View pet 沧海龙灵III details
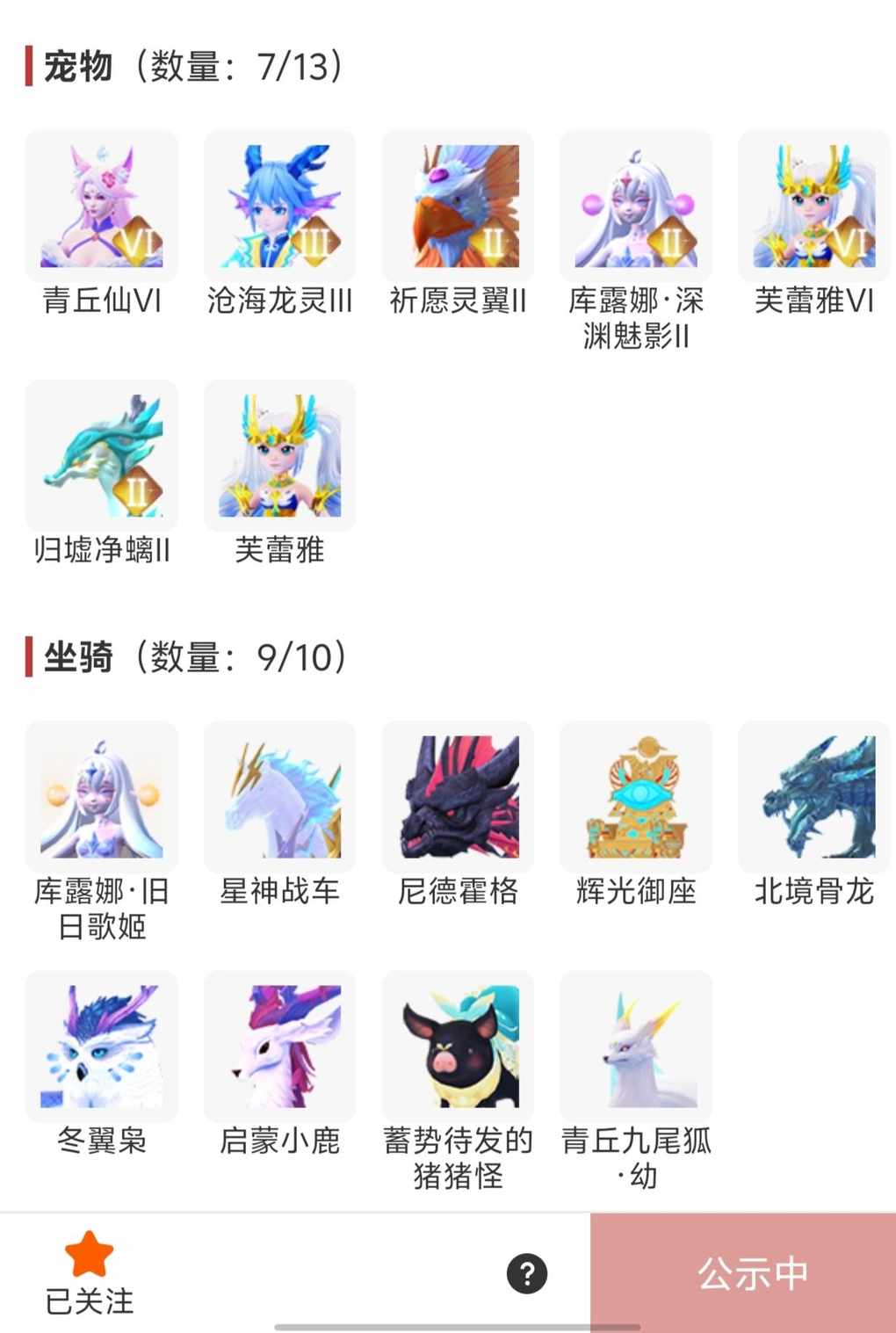Image resolution: width=896 pixels, height=1333 pixels. tap(279, 207)
